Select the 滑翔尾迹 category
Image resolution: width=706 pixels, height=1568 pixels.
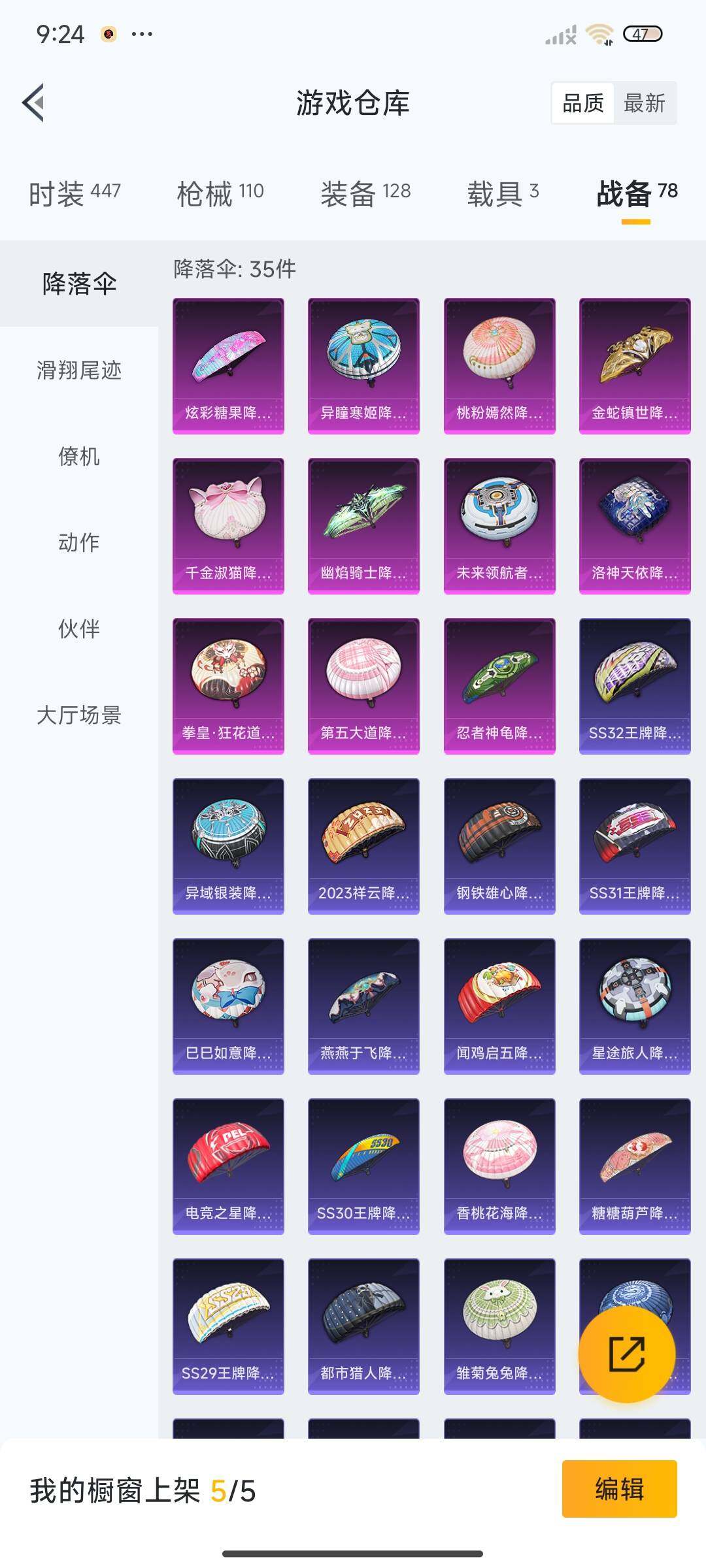point(79,370)
